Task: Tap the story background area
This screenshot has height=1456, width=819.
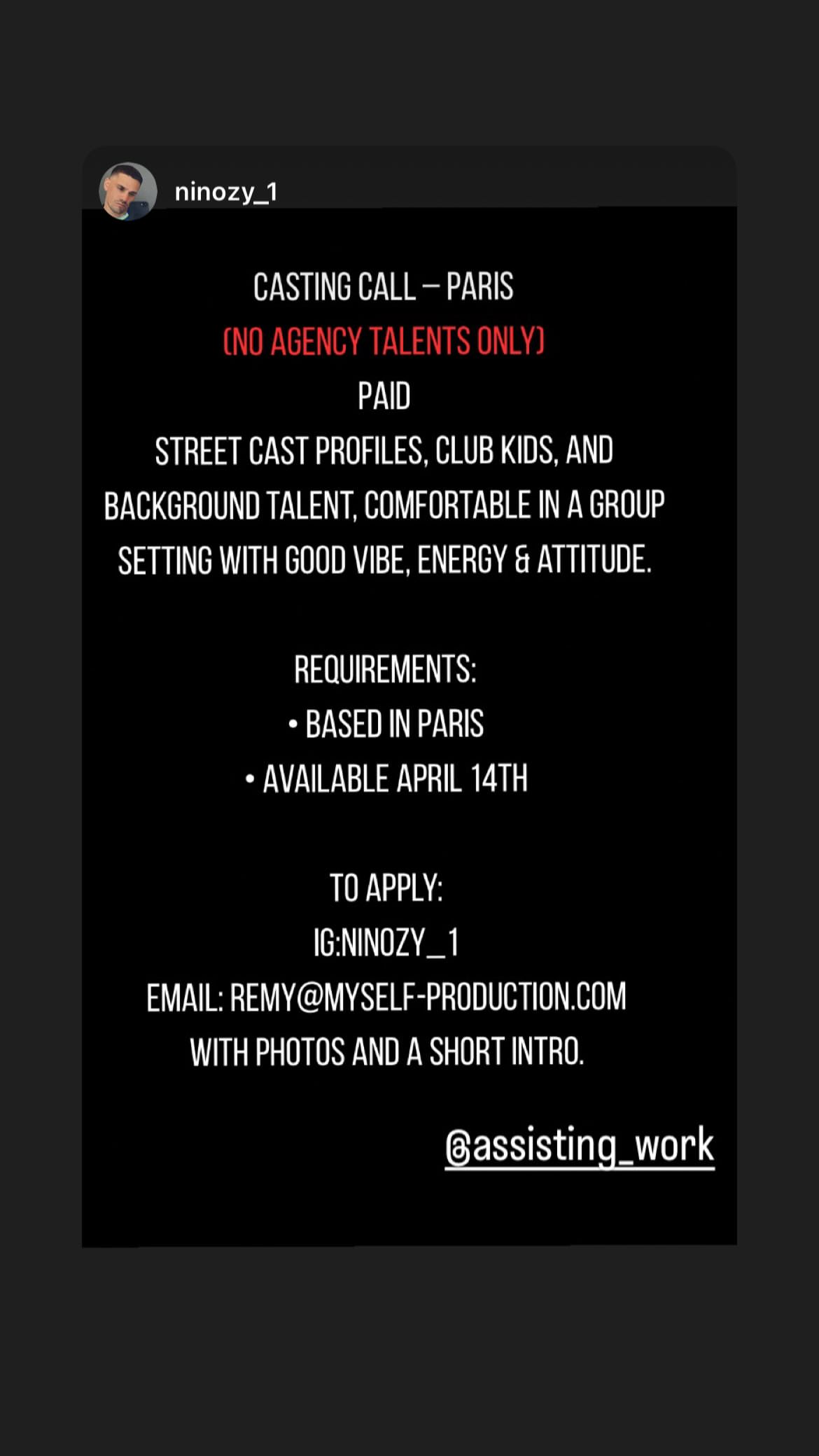Action: coord(406,1225)
